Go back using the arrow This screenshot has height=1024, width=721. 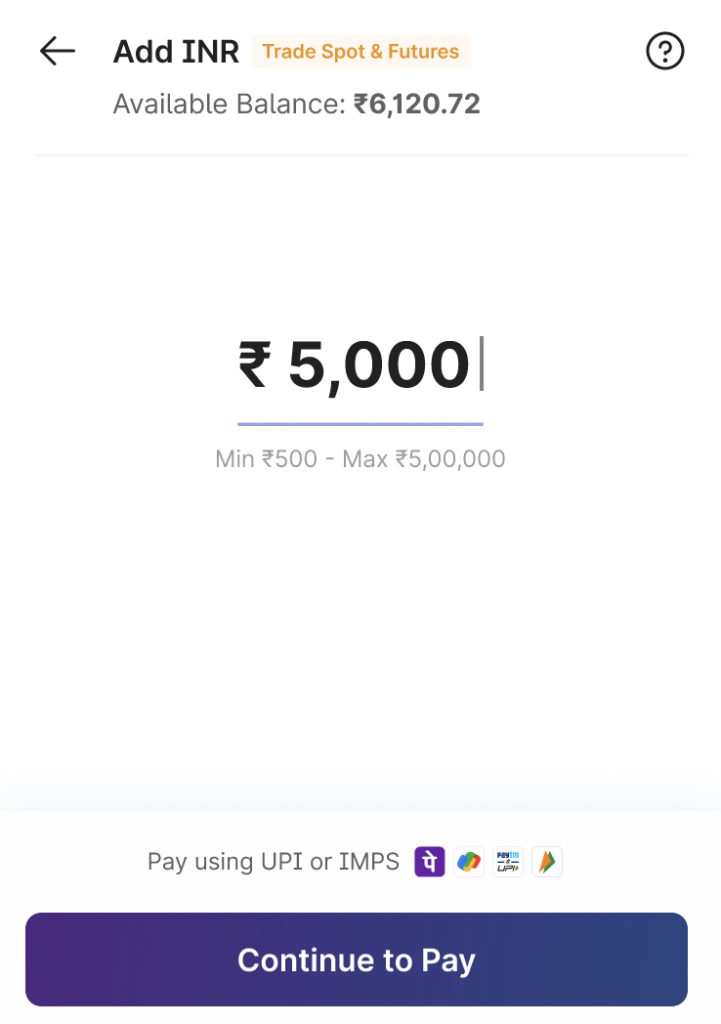57,51
